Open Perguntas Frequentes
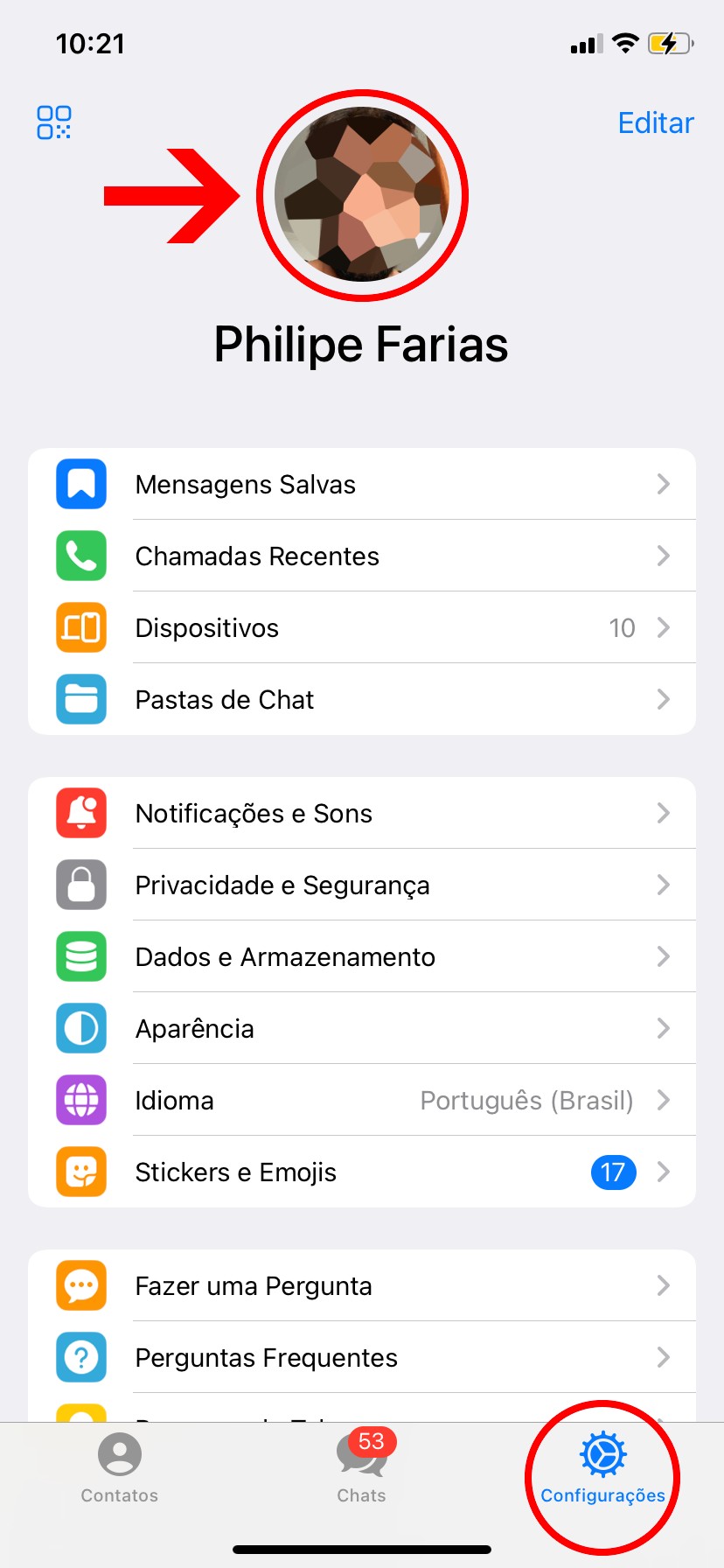724x1568 pixels. (x=362, y=1358)
